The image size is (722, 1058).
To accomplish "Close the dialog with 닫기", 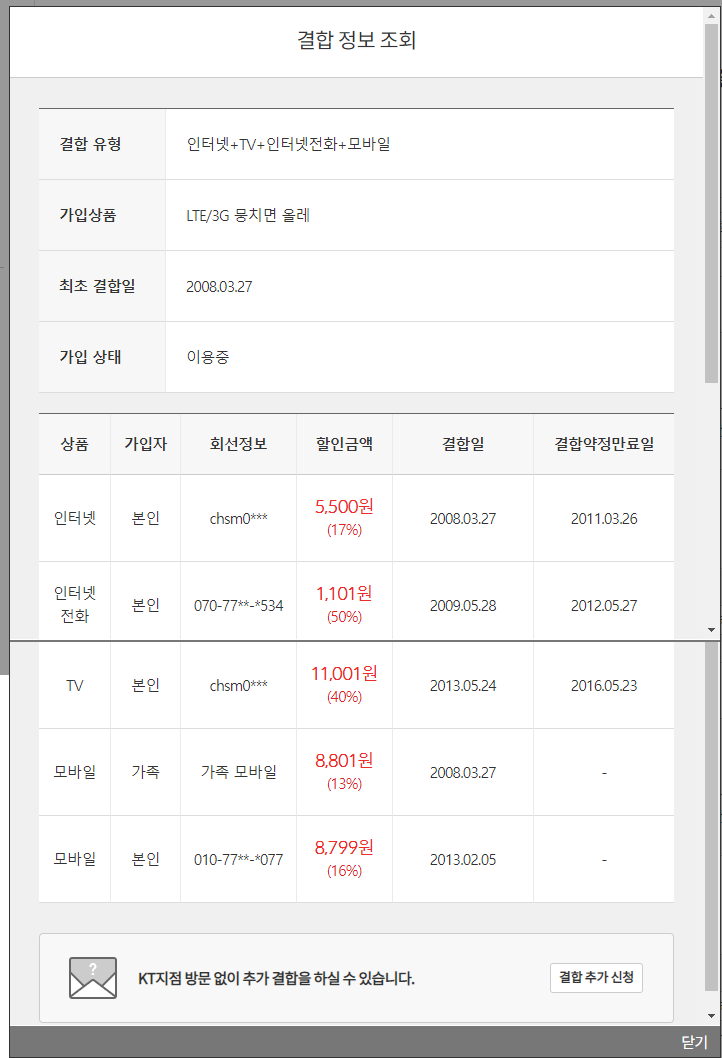I will 694,1042.
